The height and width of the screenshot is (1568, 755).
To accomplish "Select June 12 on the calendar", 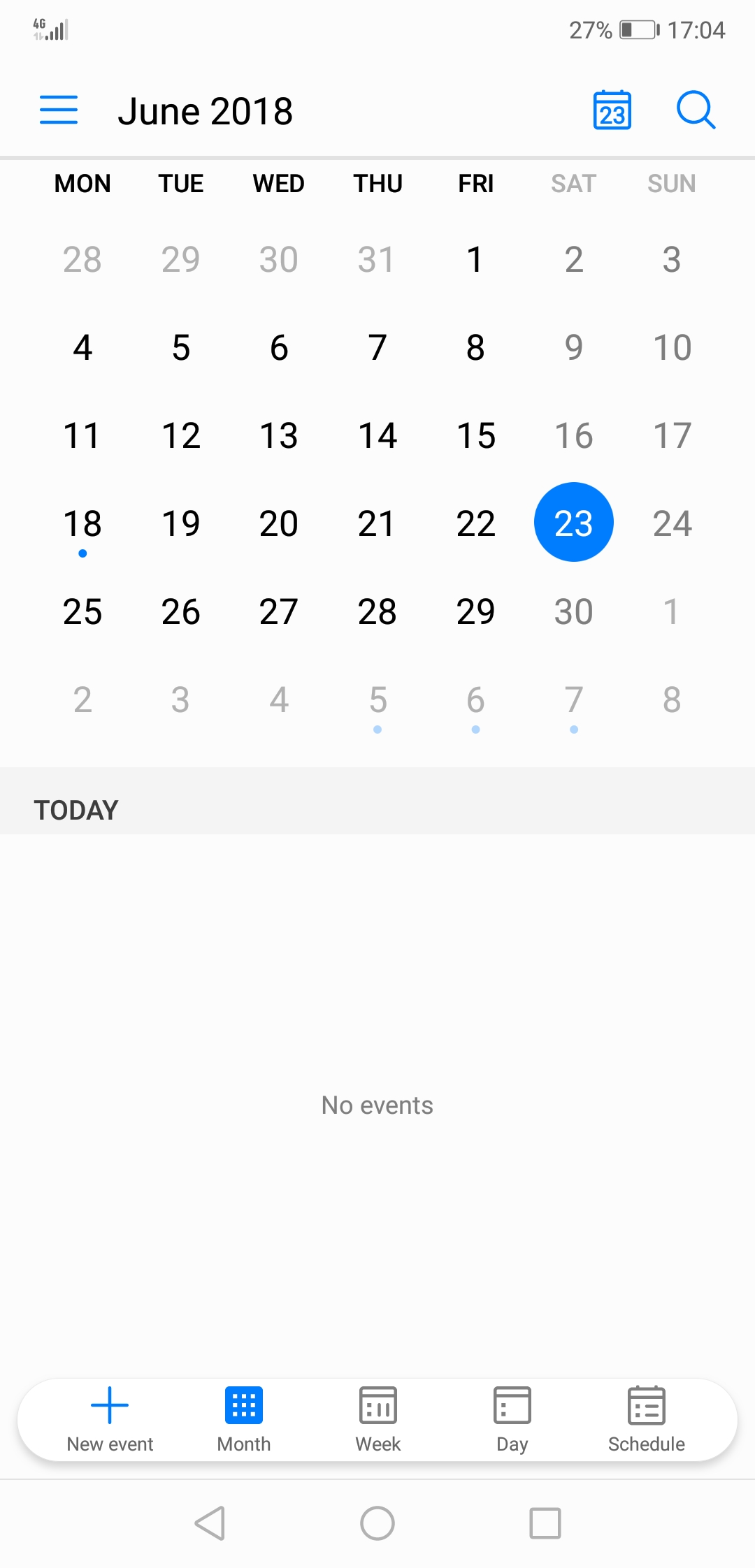I will coord(181,435).
